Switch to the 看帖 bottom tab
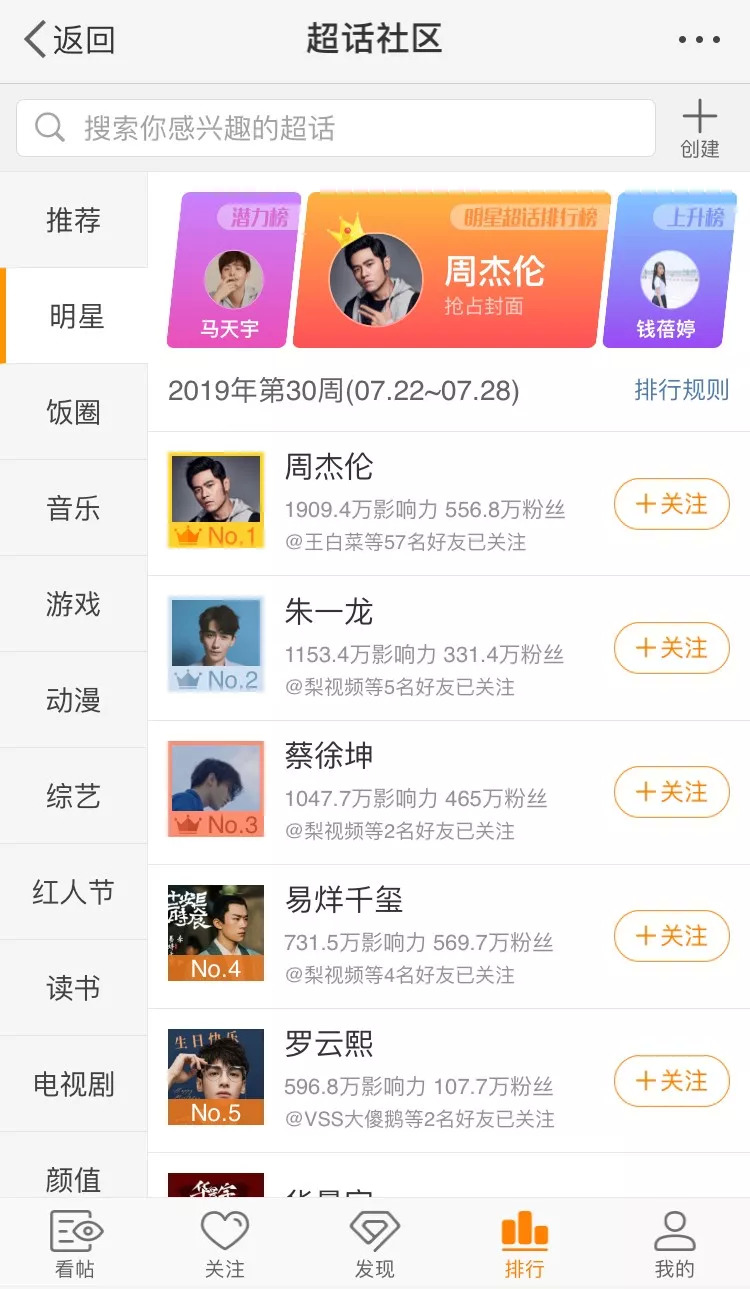Image resolution: width=750 pixels, height=1289 pixels. [x=76, y=1245]
